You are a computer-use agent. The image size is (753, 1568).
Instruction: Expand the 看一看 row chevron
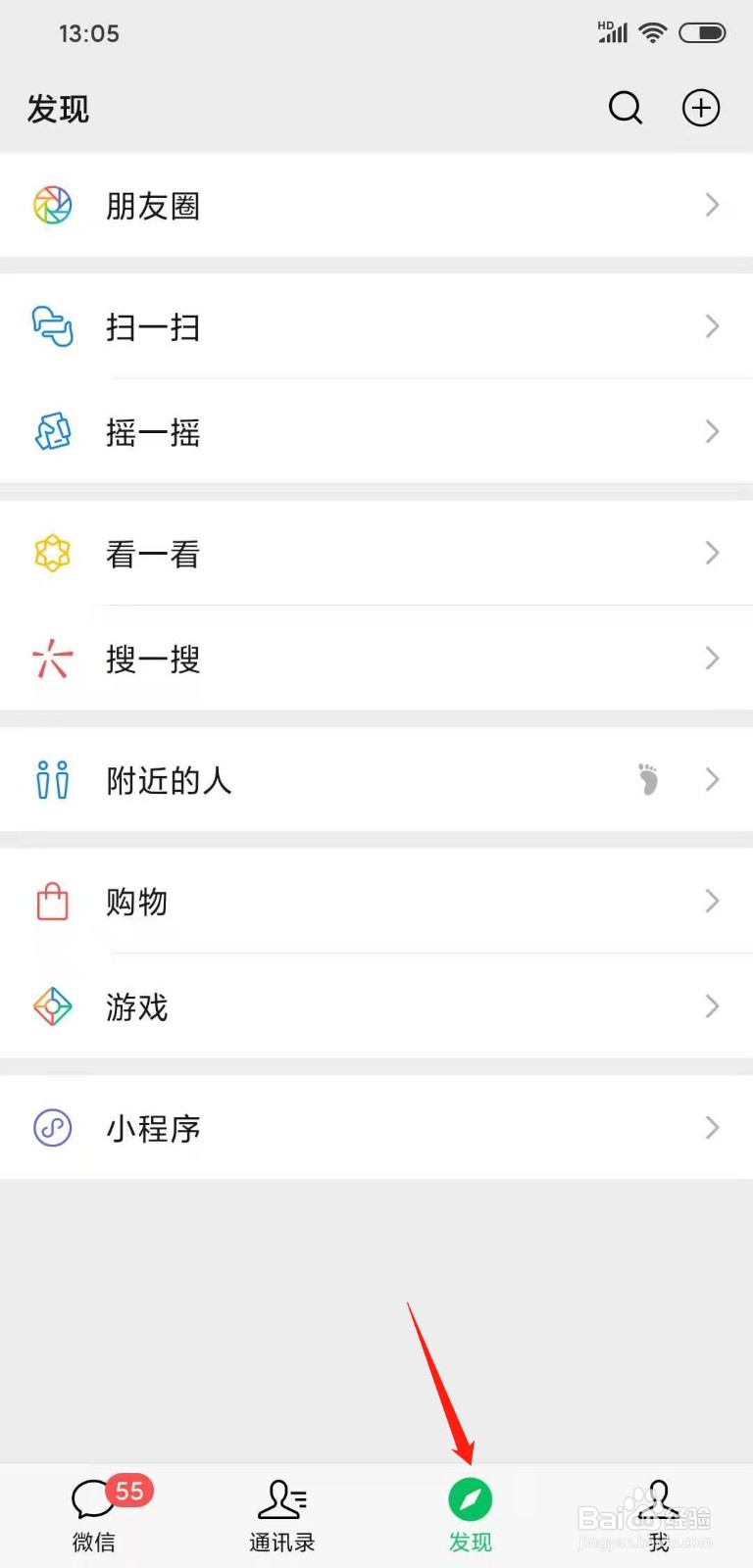(x=713, y=553)
